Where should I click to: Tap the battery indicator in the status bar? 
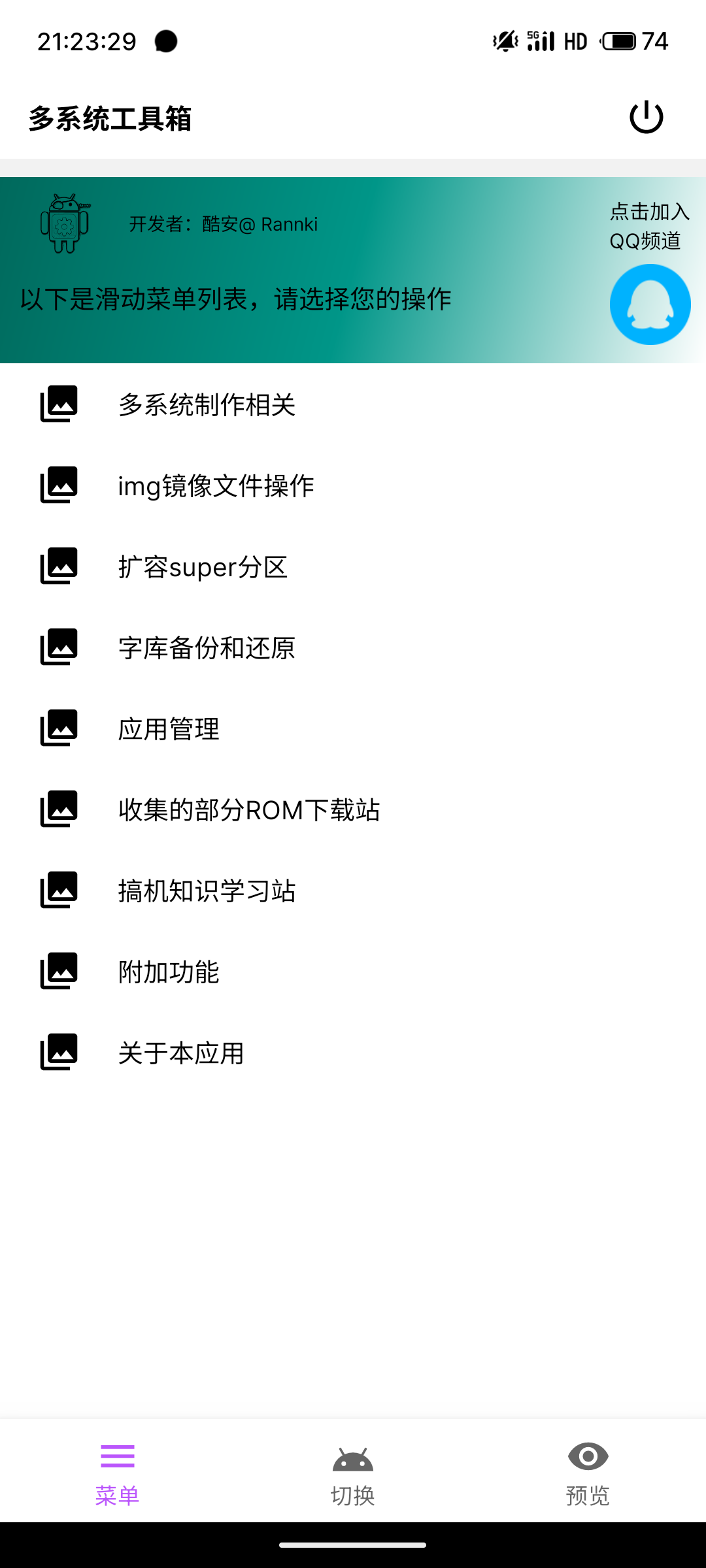pos(620,41)
